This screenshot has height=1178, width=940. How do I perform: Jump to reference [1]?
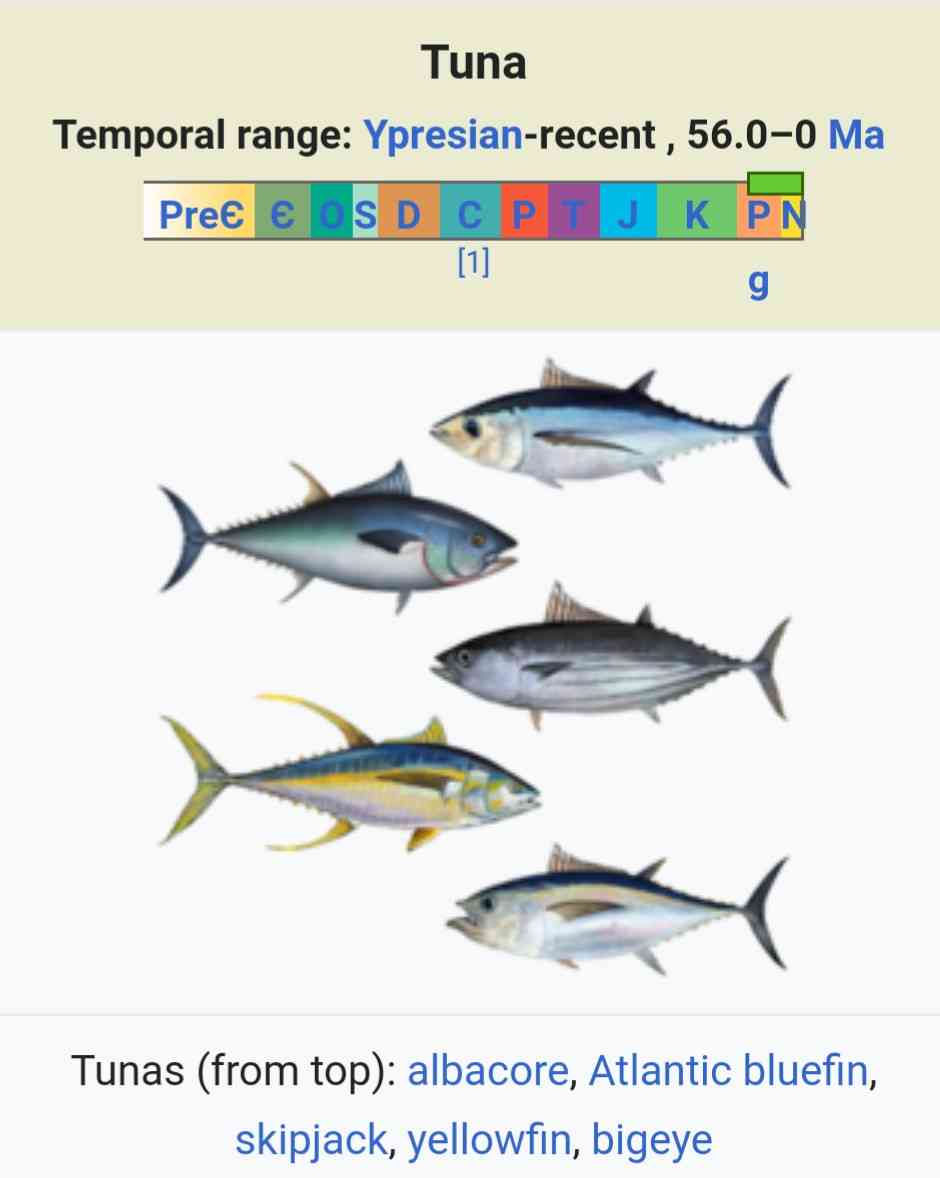472,262
